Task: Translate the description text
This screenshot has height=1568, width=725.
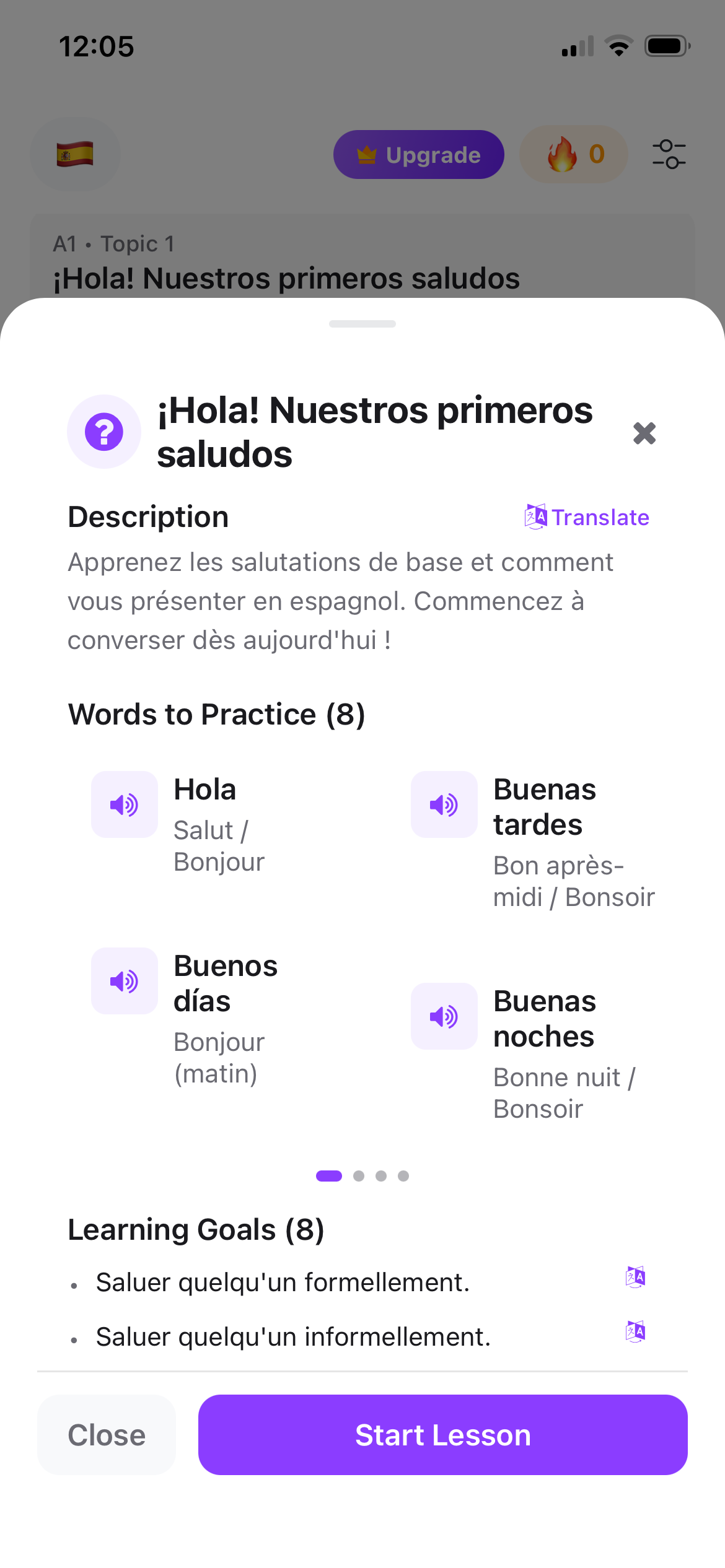Action: [x=587, y=517]
